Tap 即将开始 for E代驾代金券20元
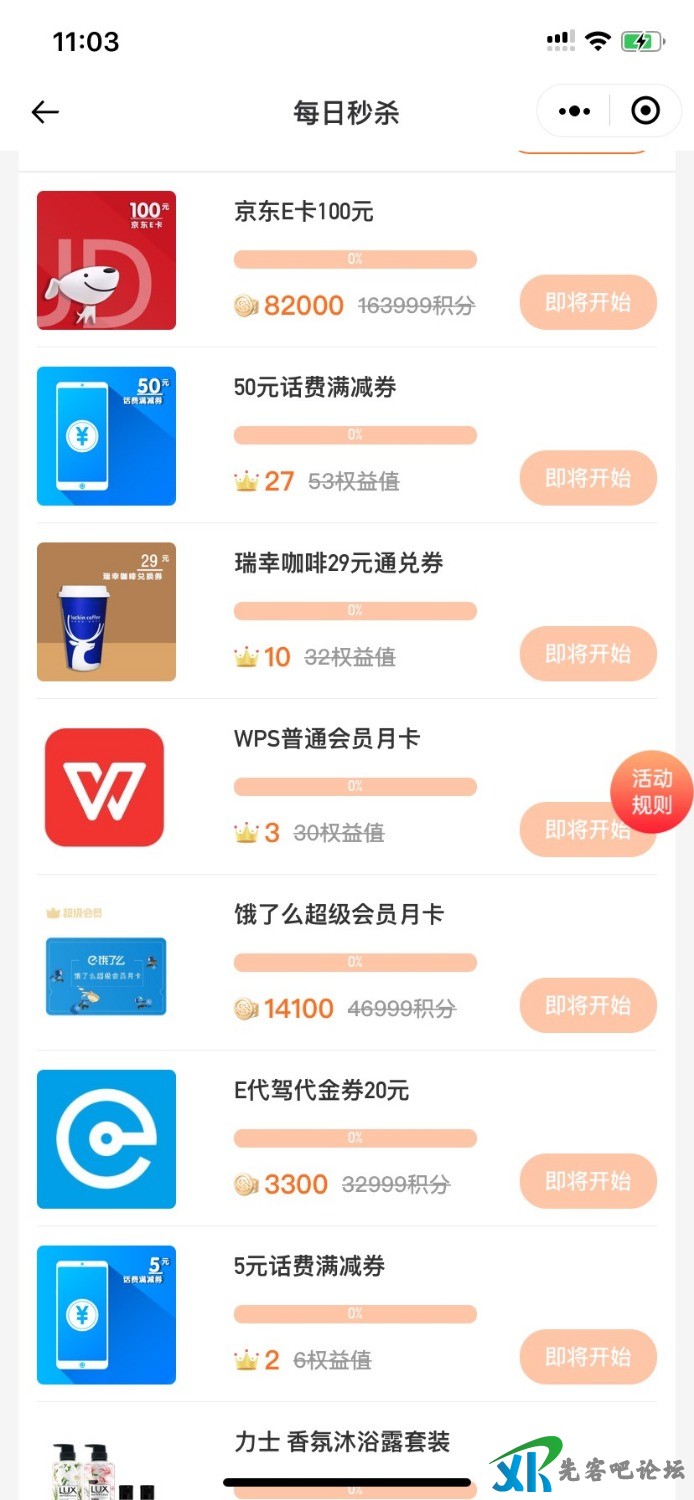Viewport: 694px width, 1500px height. point(588,1181)
